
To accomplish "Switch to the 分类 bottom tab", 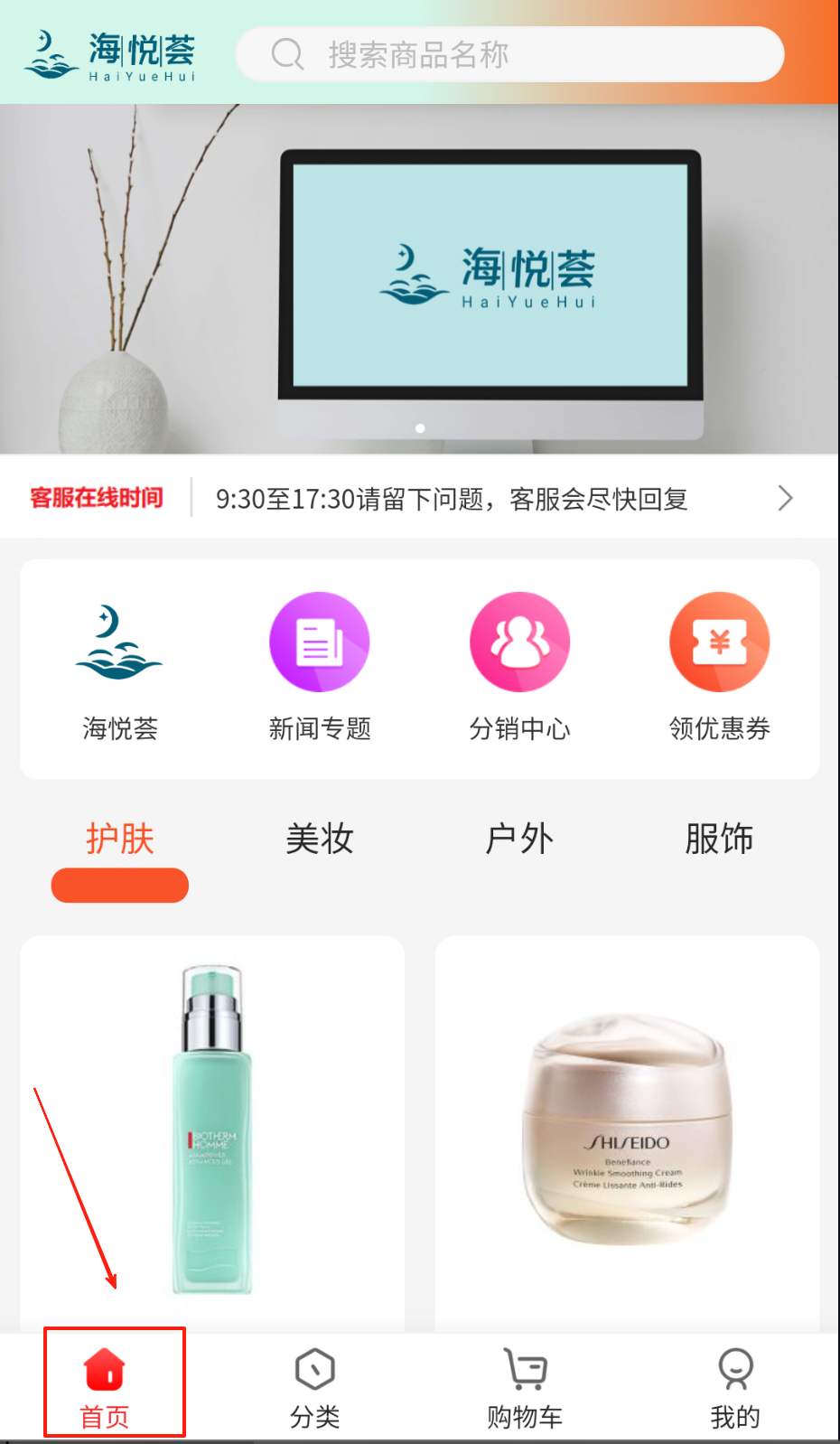I will pyautogui.click(x=314, y=1388).
